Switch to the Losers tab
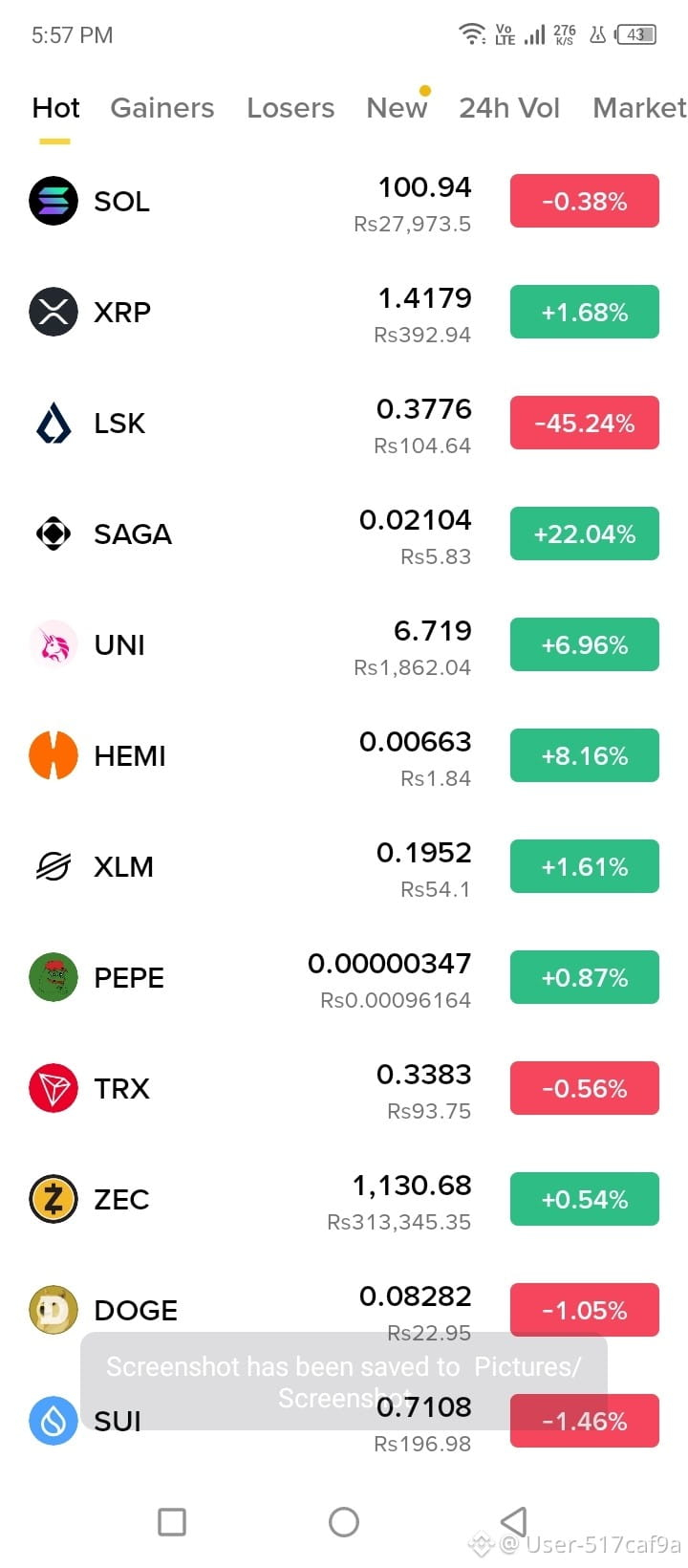Image resolution: width=688 pixels, height=1568 pixels. 290,108
